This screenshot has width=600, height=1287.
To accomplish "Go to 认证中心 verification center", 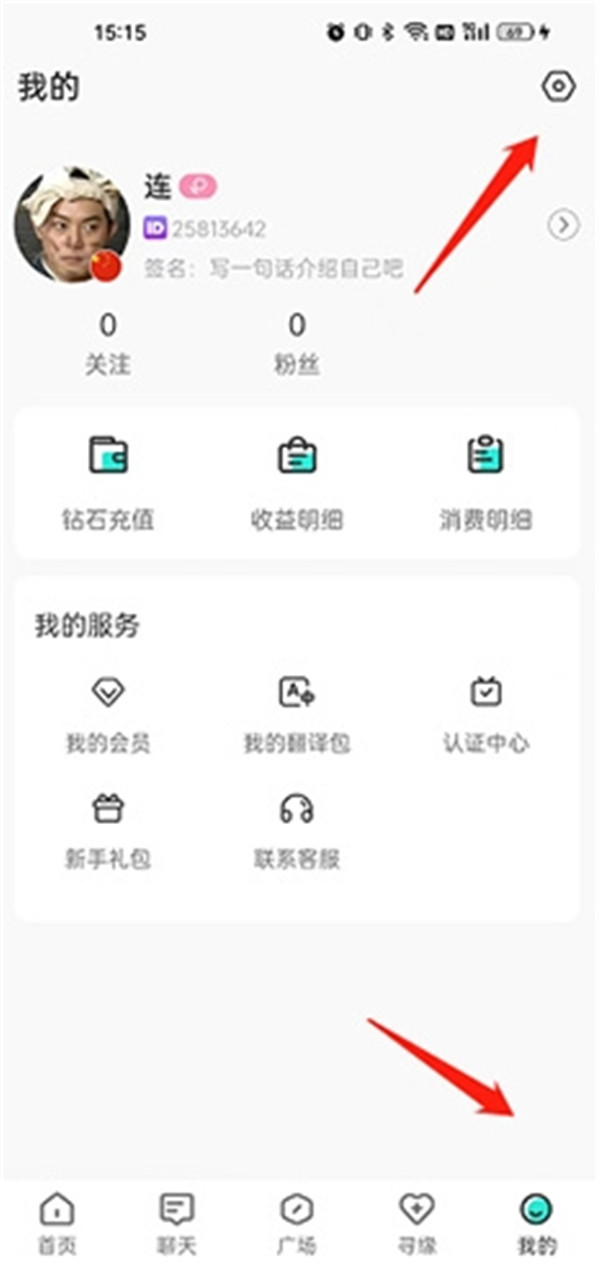I will point(486,713).
